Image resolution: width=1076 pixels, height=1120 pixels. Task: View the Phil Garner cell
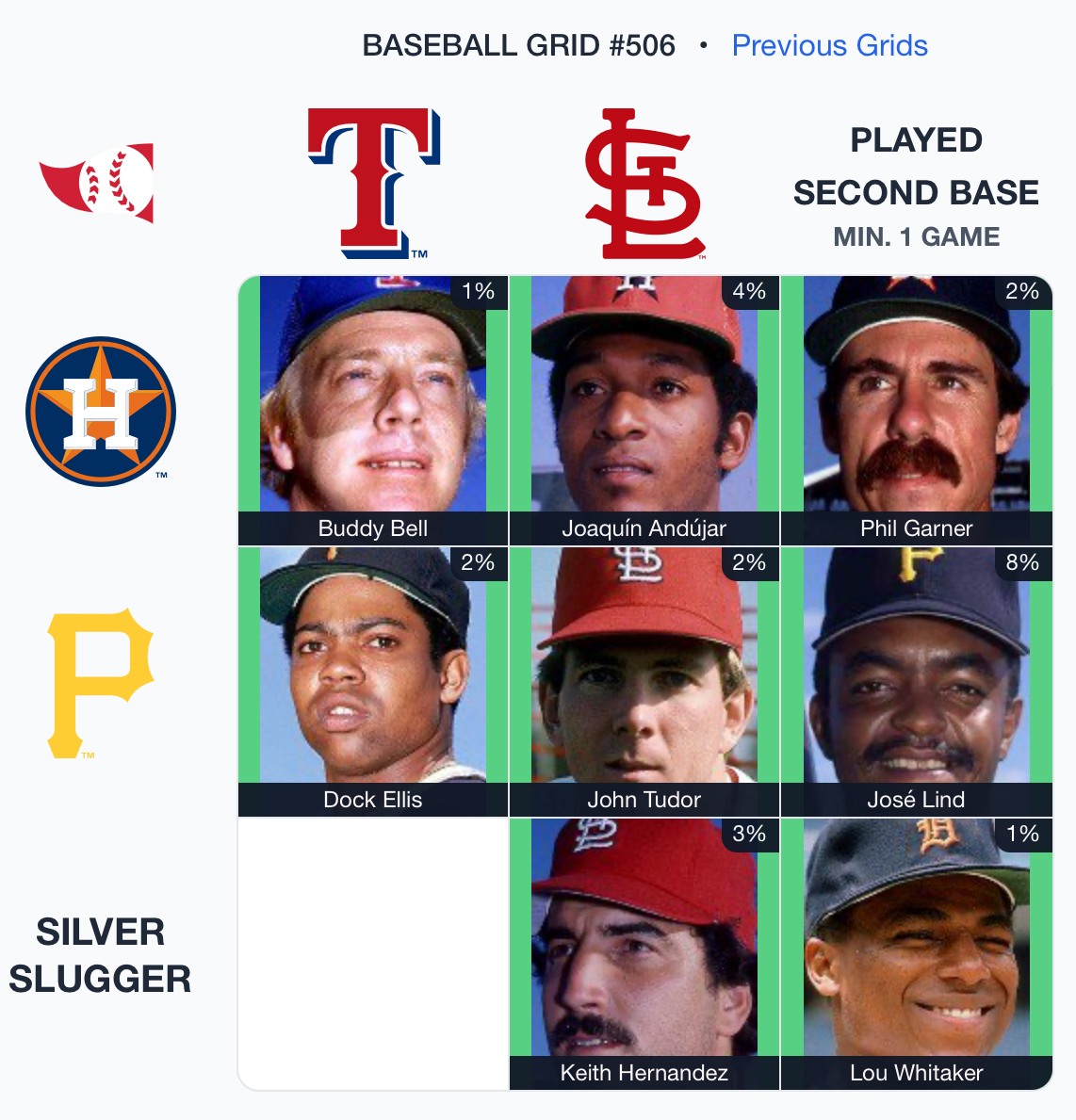[916, 411]
